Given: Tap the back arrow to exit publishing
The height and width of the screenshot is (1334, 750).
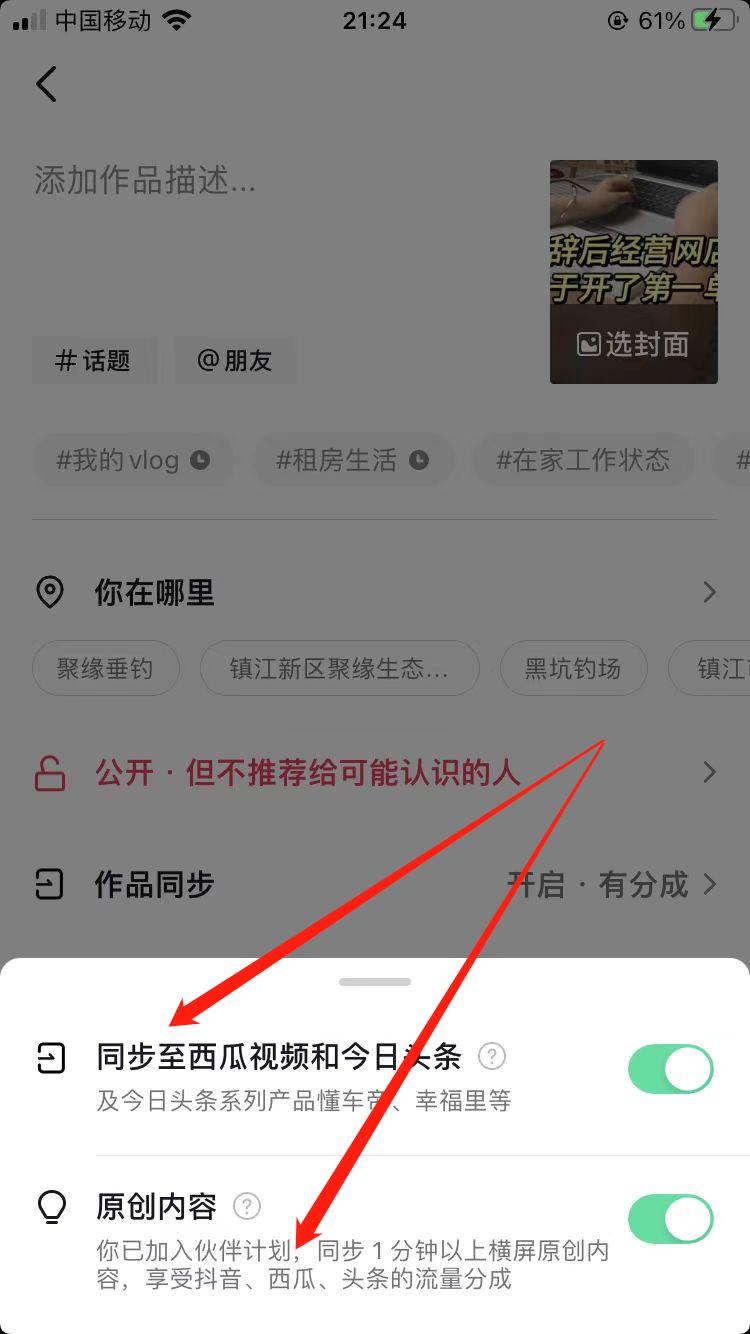Looking at the screenshot, I should click(x=46, y=84).
